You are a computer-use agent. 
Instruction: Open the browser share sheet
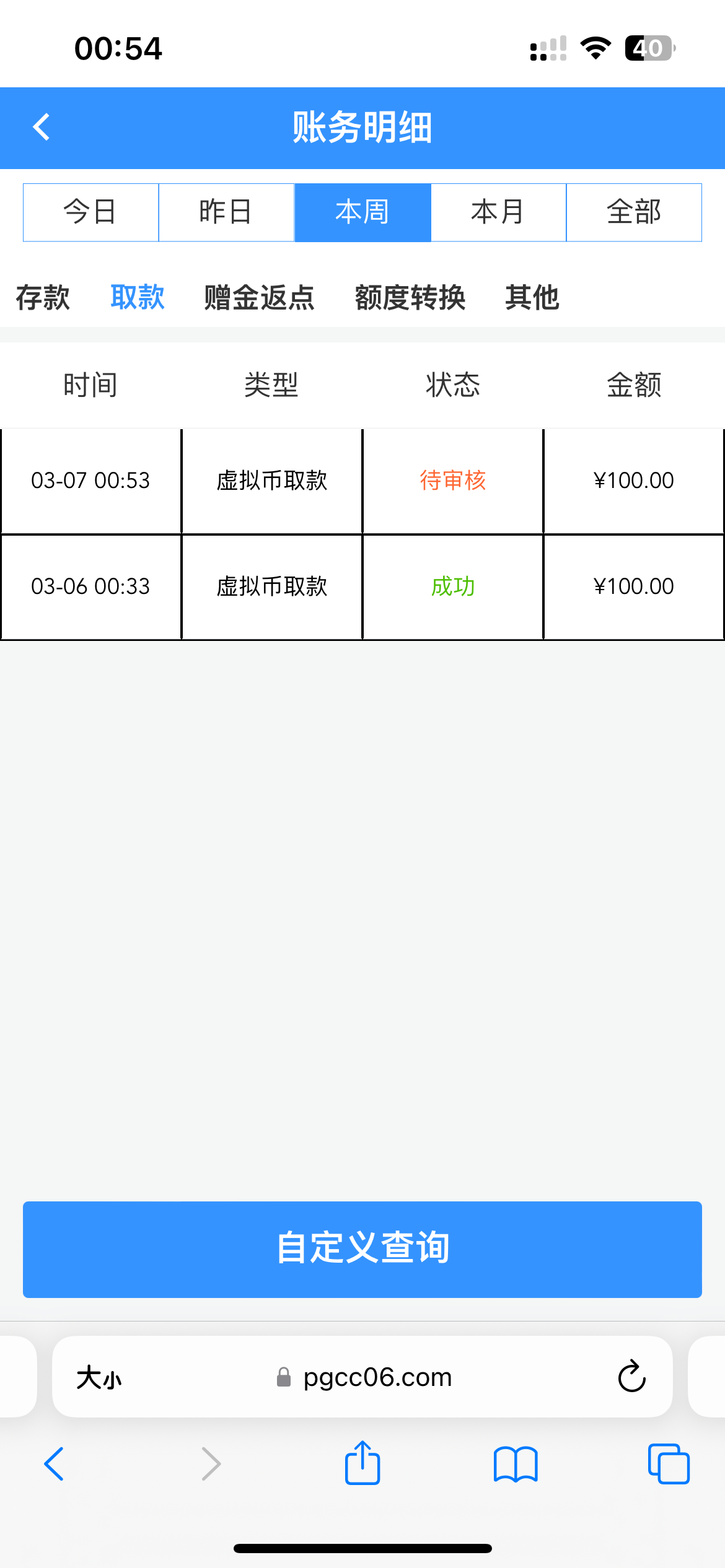(x=362, y=1463)
